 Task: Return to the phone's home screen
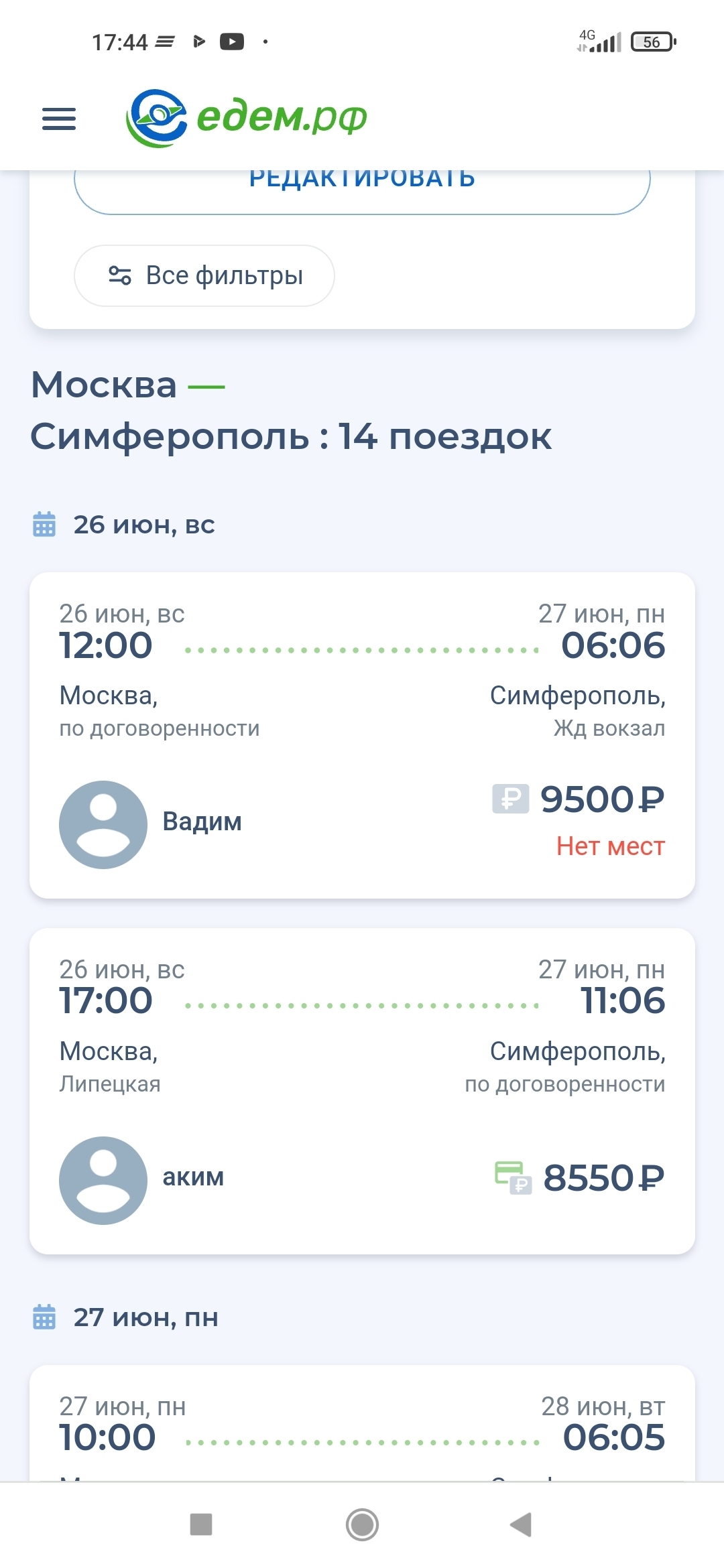point(362,1524)
